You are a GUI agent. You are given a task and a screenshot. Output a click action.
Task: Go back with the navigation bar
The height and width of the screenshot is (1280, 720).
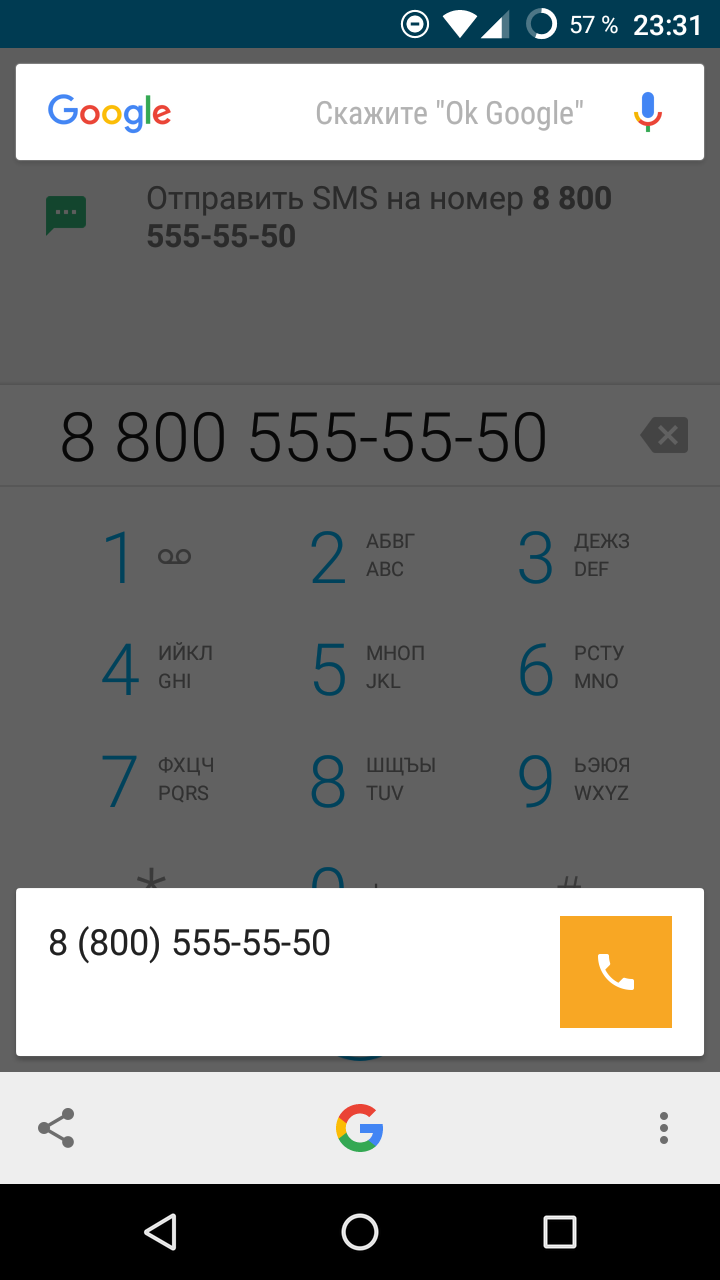click(x=160, y=1232)
